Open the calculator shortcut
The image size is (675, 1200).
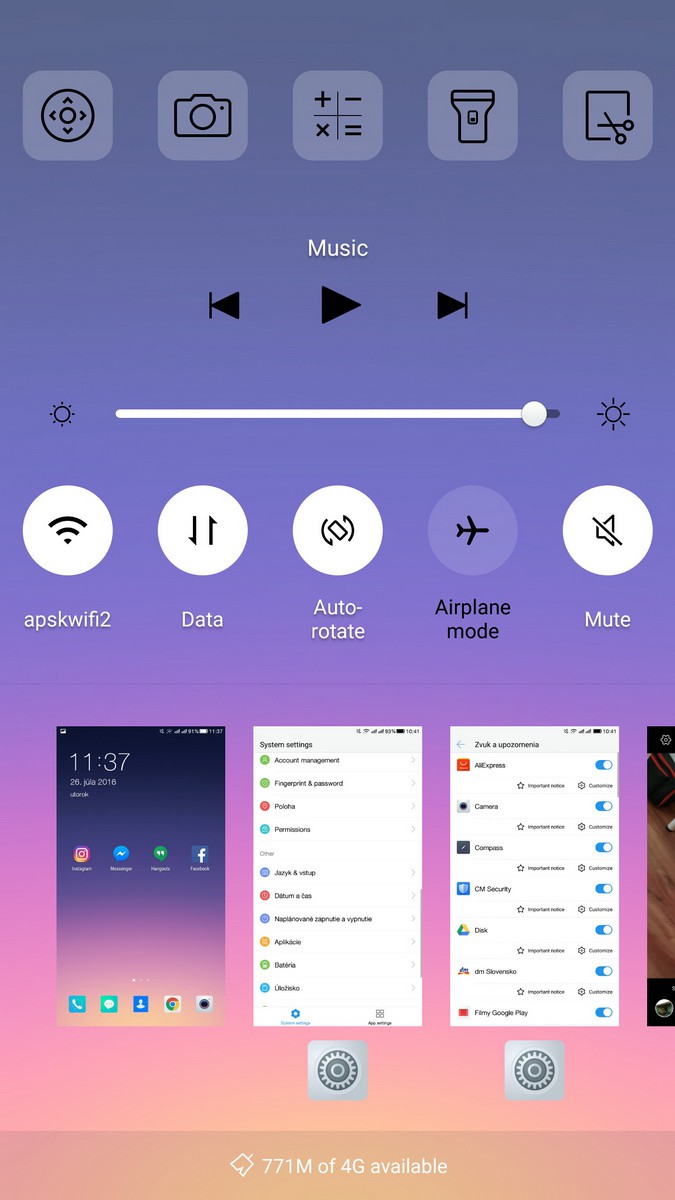click(x=338, y=116)
